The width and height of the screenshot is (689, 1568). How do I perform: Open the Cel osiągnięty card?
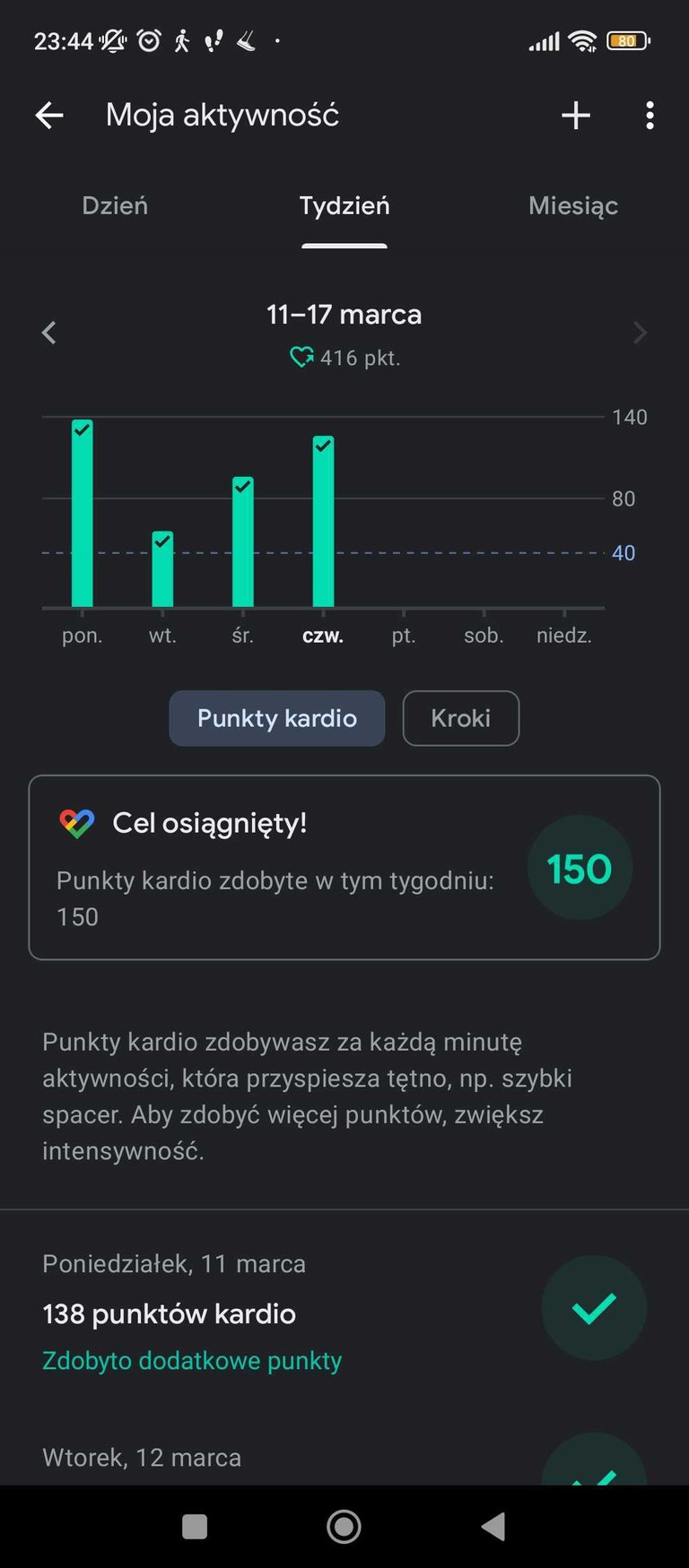tap(344, 867)
